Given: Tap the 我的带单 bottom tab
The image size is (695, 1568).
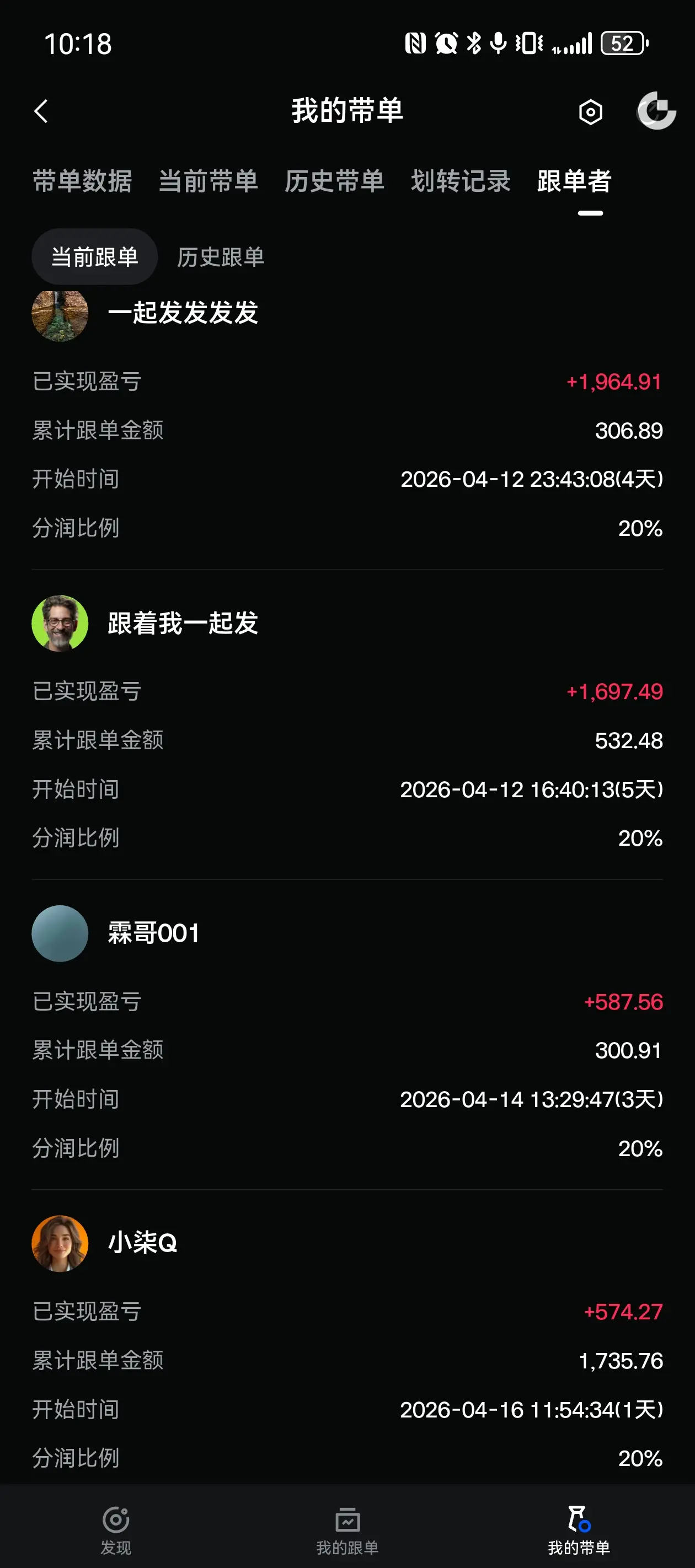Looking at the screenshot, I should [579, 1529].
